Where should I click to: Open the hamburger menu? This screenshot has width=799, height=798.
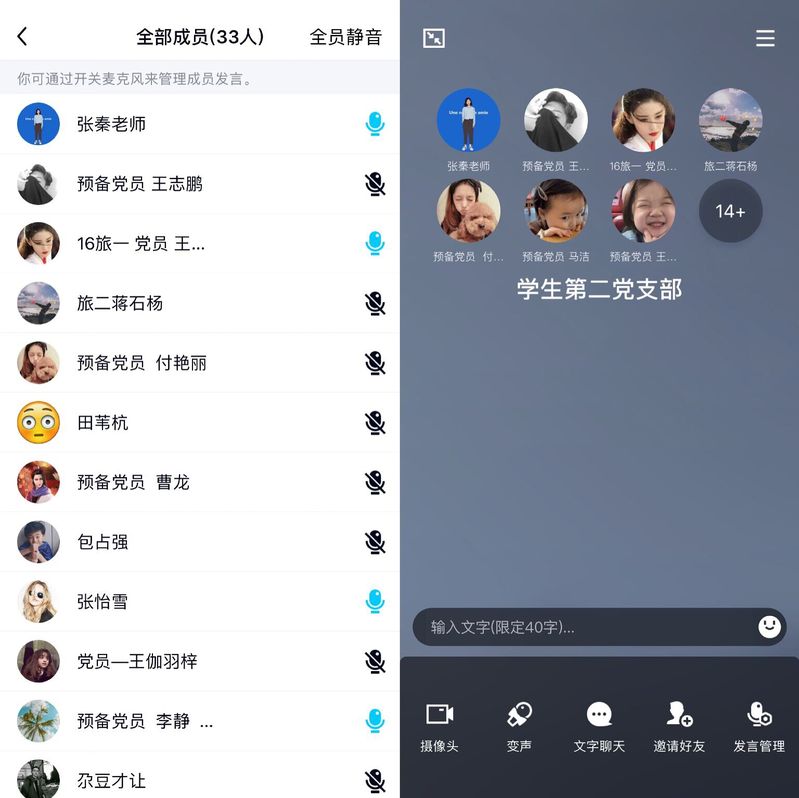click(x=765, y=38)
